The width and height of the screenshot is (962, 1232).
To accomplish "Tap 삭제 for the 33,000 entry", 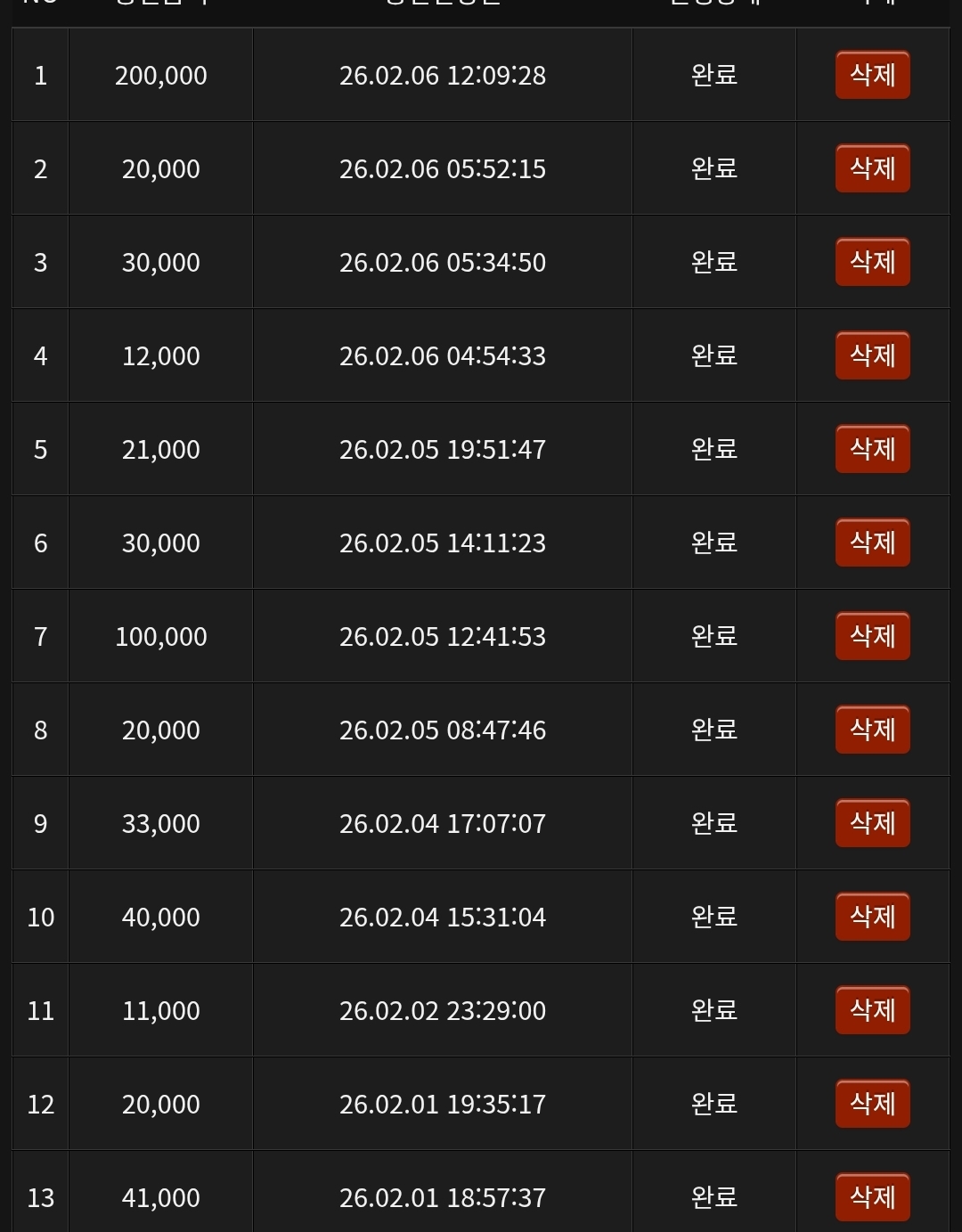I will tap(872, 823).
